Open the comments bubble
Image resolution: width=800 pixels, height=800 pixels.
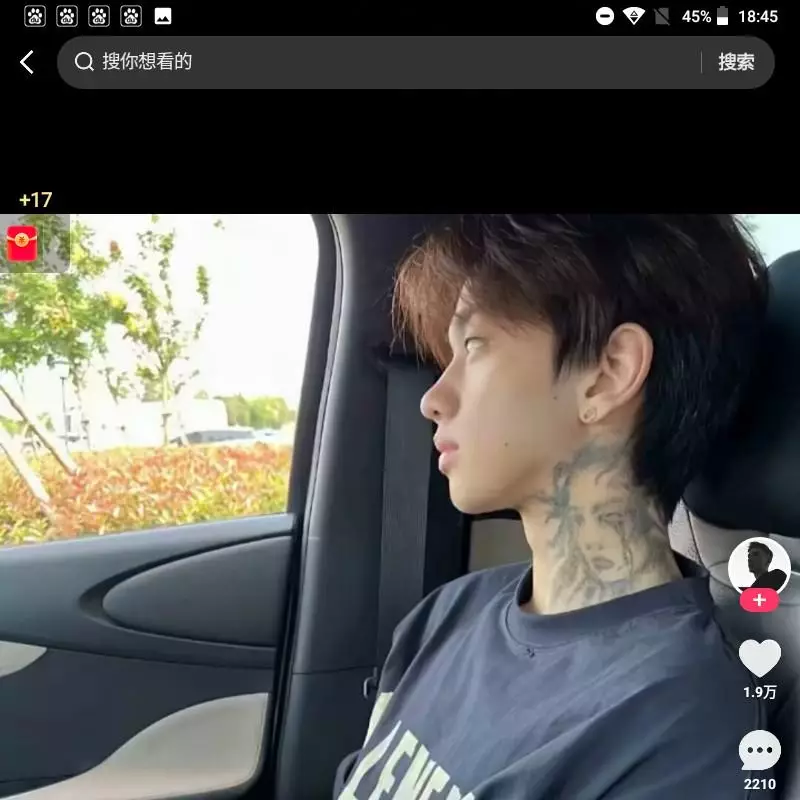[x=759, y=751]
